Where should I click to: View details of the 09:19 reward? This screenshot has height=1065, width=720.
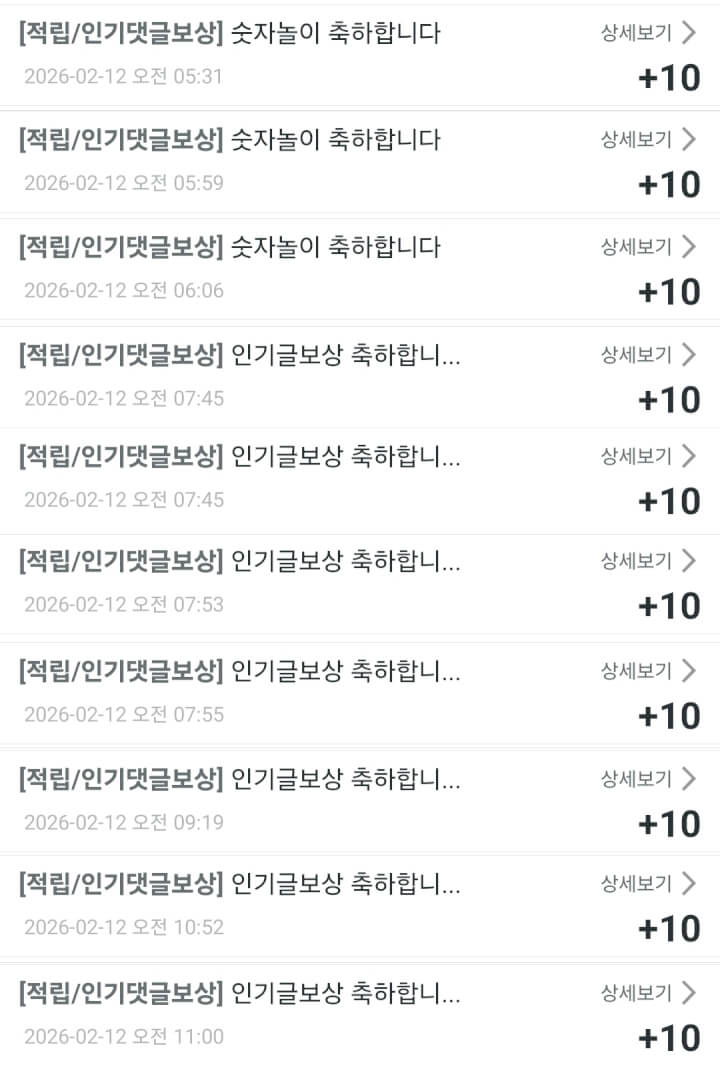pos(647,779)
